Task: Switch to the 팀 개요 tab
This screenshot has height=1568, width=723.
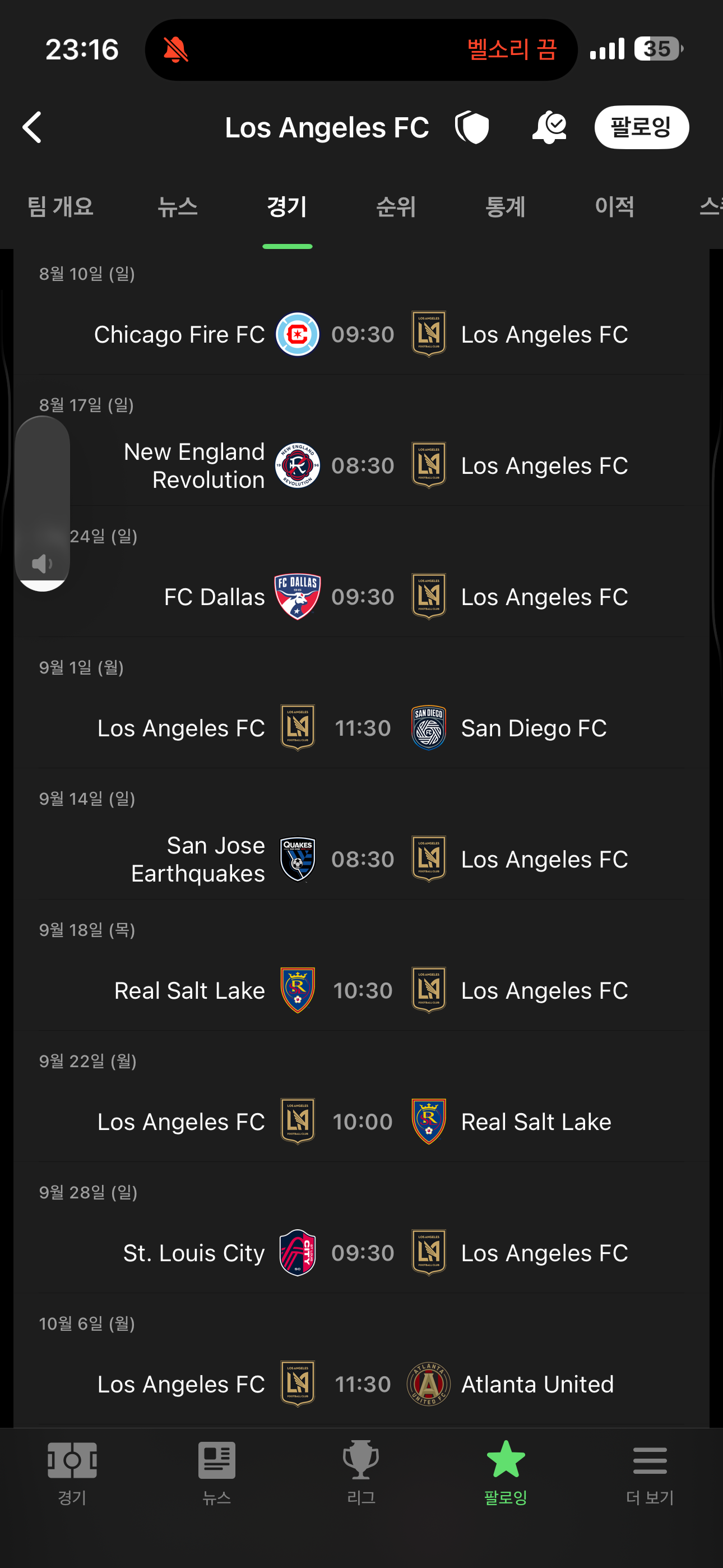Action: click(61, 207)
